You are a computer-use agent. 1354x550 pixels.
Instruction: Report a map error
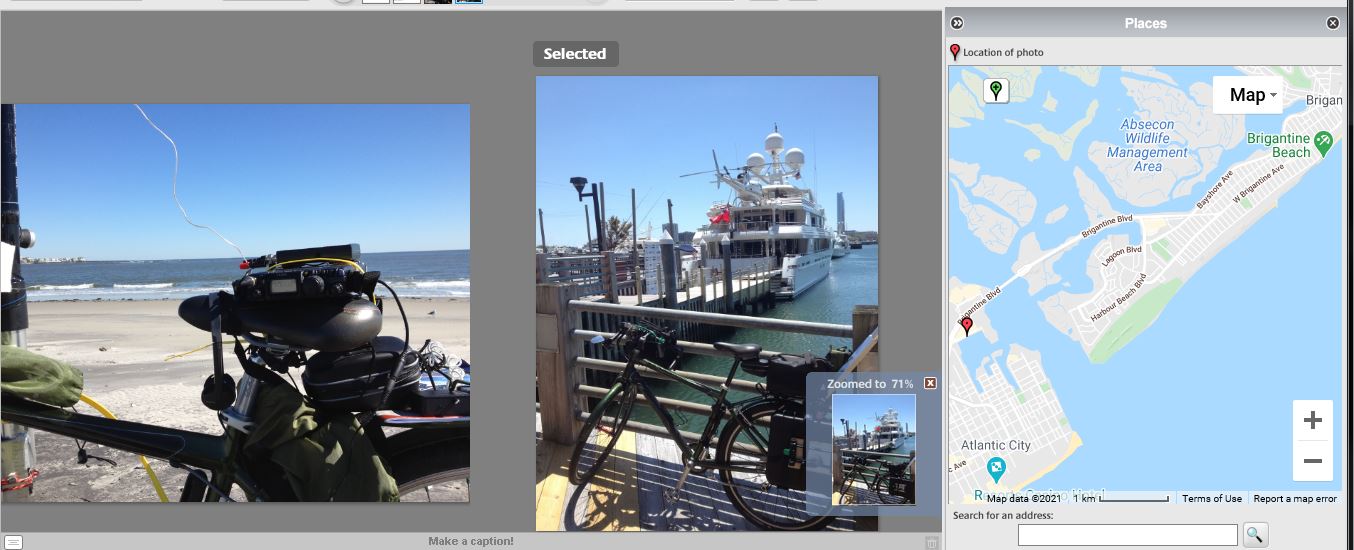tap(1294, 498)
